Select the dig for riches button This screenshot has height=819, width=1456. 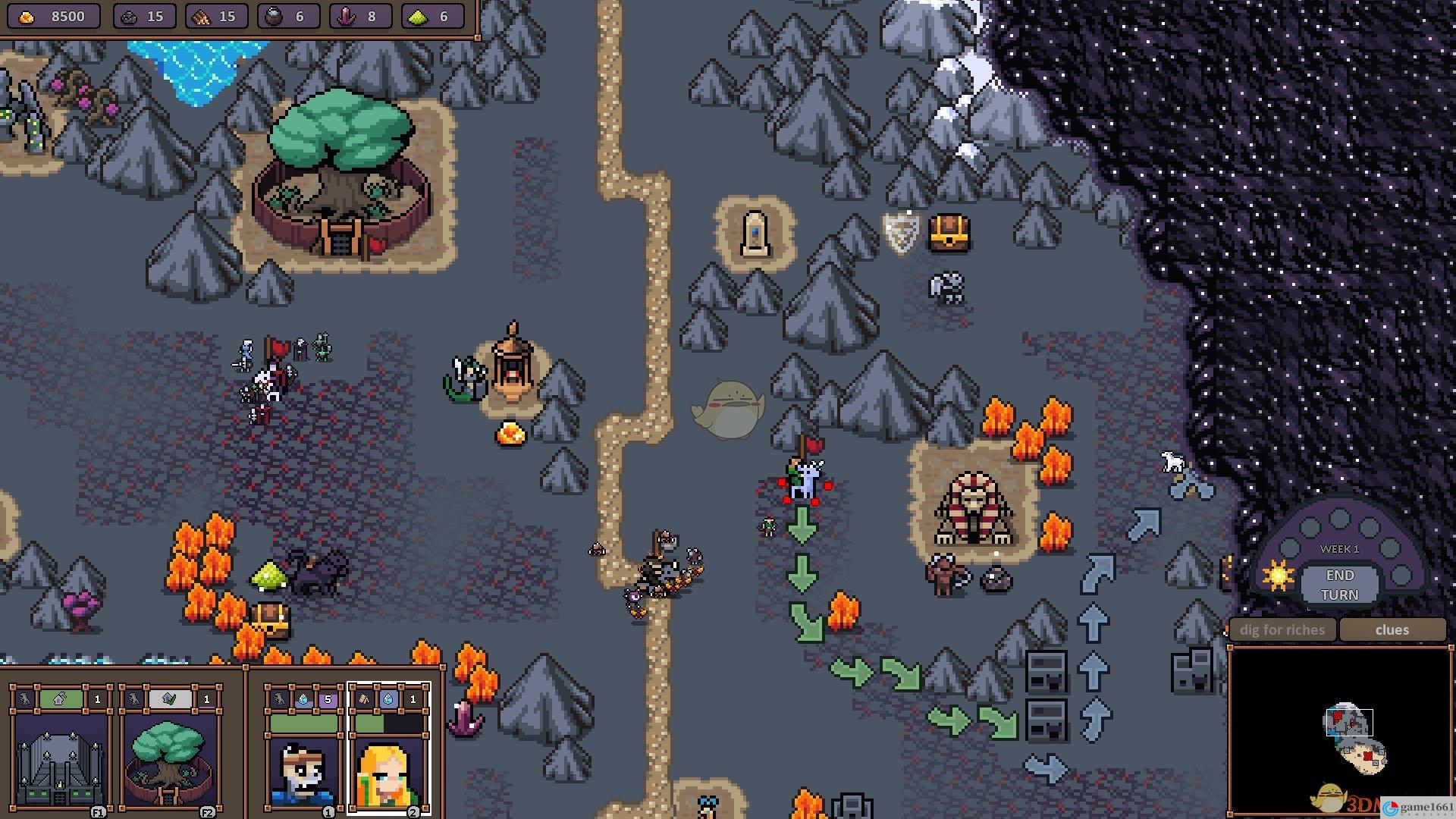(1282, 629)
